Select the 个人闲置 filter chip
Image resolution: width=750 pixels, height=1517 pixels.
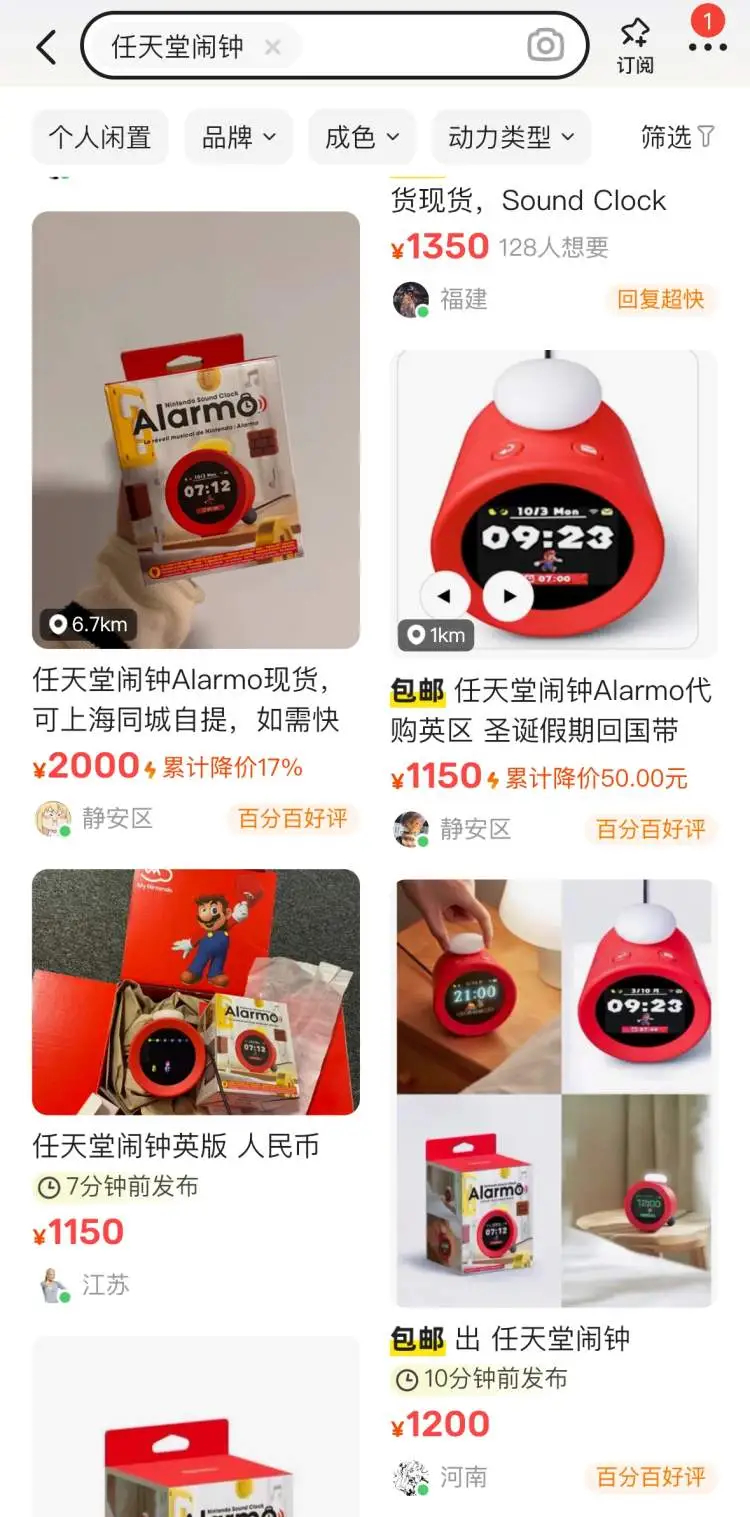[100, 137]
